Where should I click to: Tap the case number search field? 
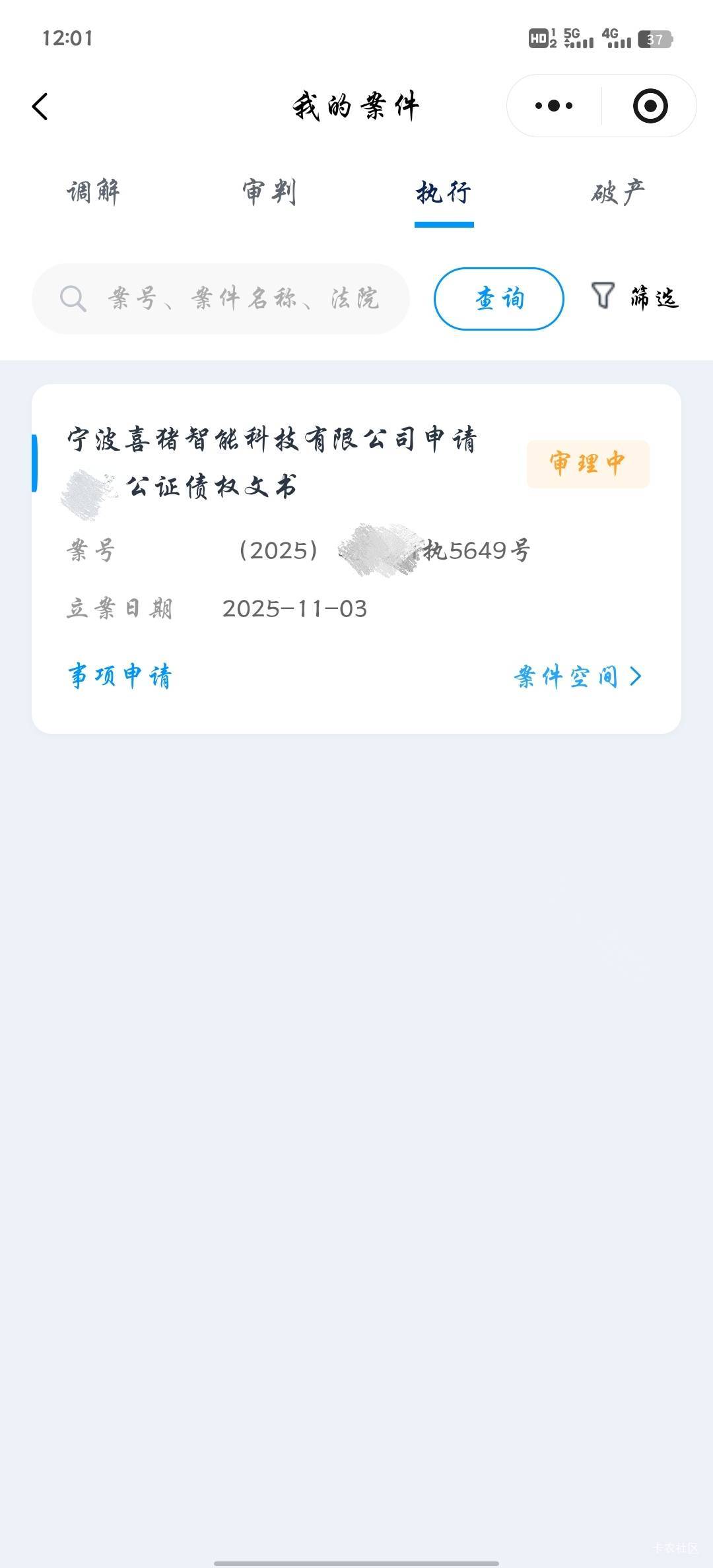pyautogui.click(x=221, y=299)
